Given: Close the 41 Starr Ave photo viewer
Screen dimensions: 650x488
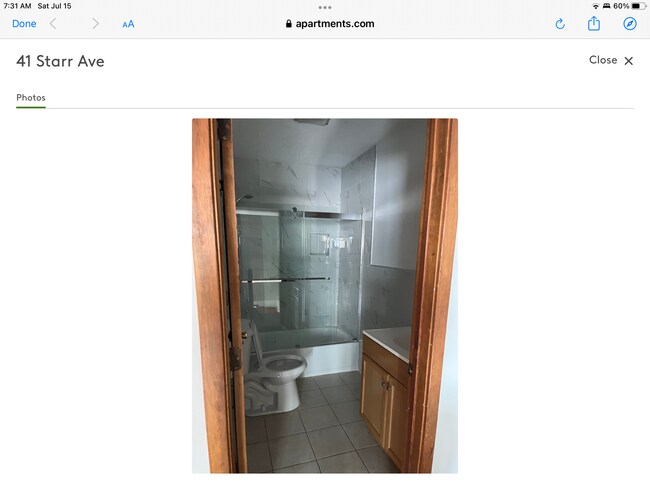Looking at the screenshot, I should point(611,60).
